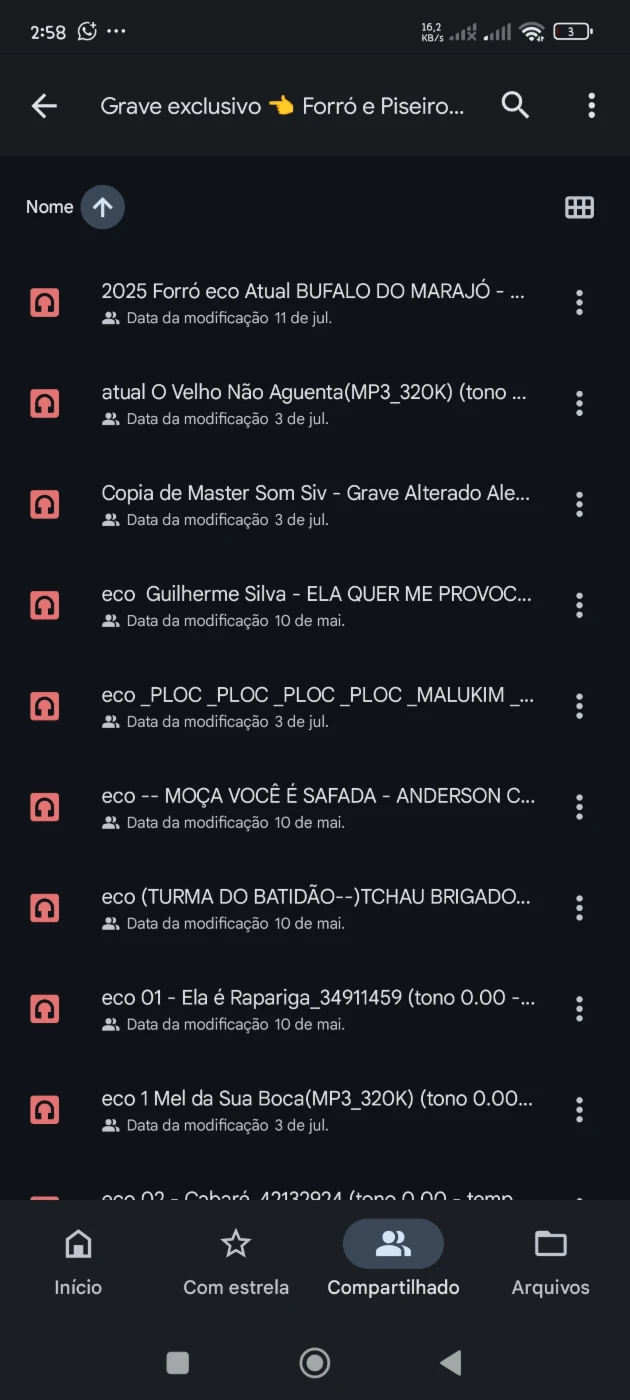Show more options for eco _PLOC _PLOC file
Screen dimensions: 630x1400
click(579, 707)
